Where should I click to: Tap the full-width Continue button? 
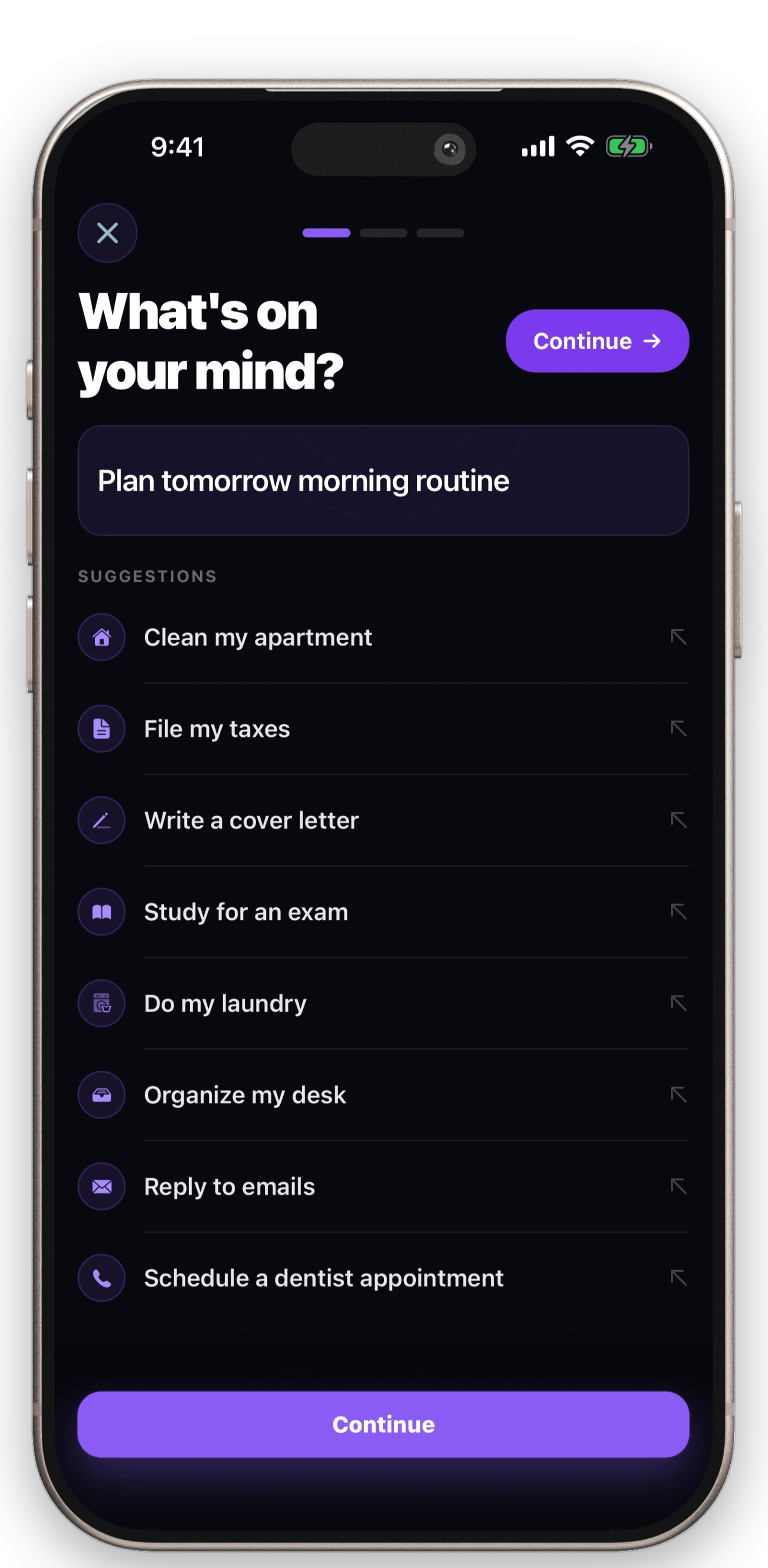(383, 1424)
